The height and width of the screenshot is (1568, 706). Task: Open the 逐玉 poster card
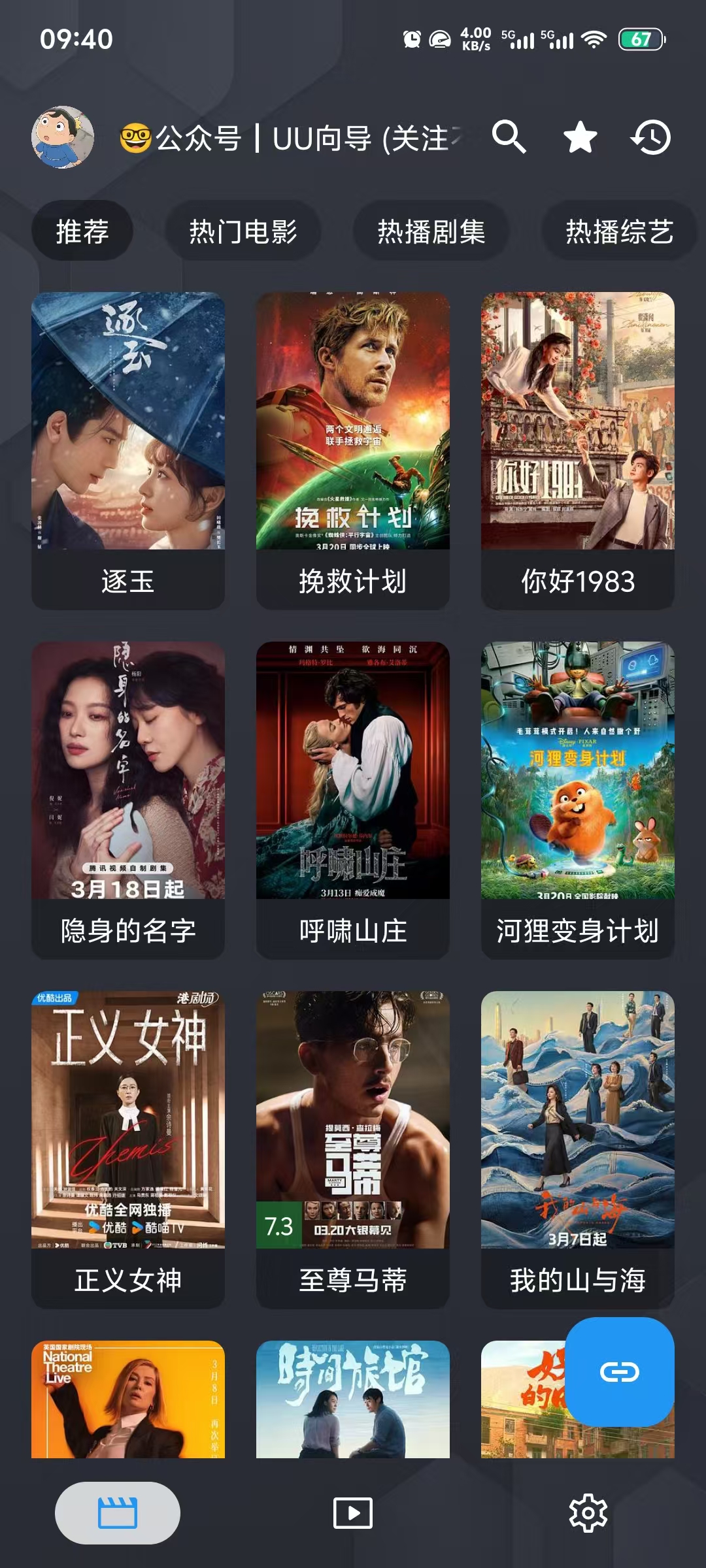[x=128, y=450]
